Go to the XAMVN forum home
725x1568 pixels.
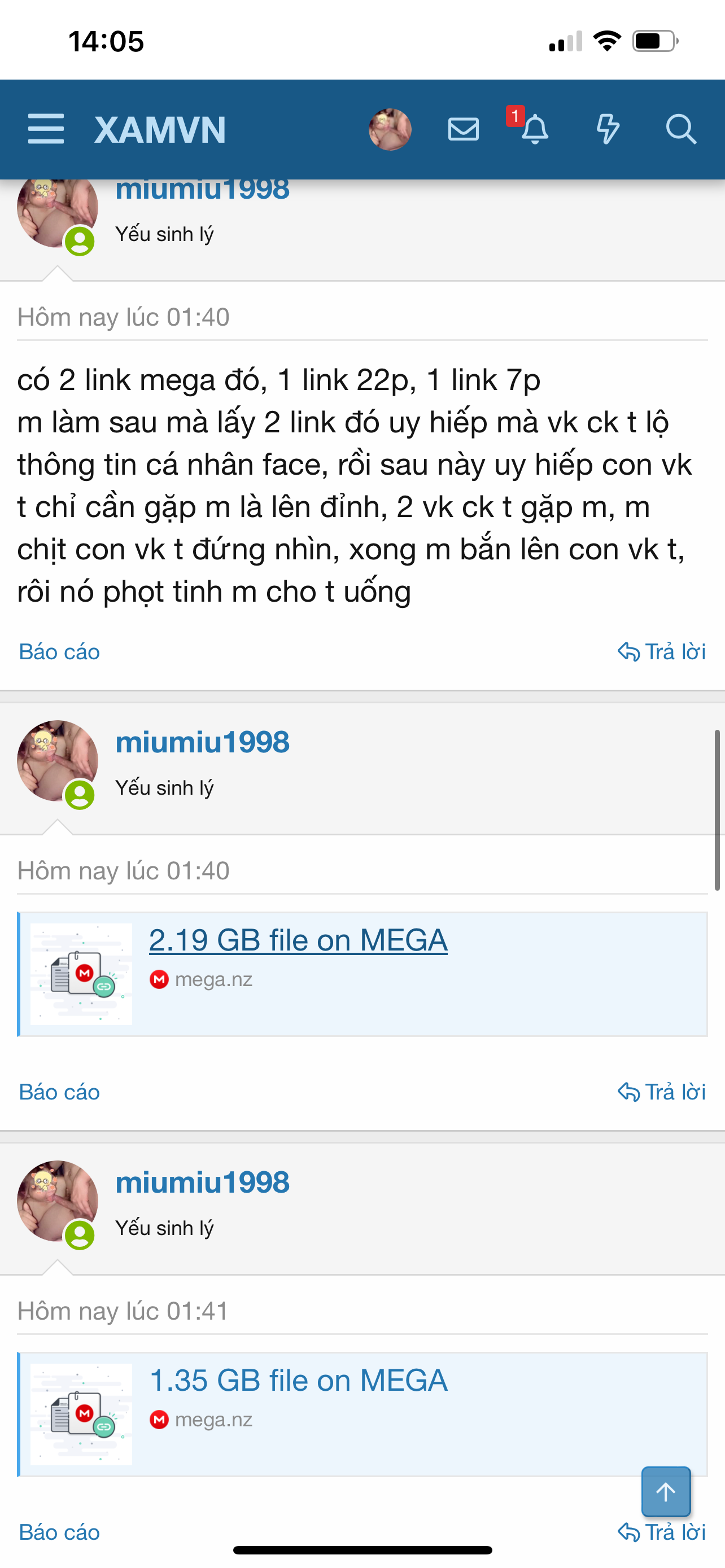(159, 130)
